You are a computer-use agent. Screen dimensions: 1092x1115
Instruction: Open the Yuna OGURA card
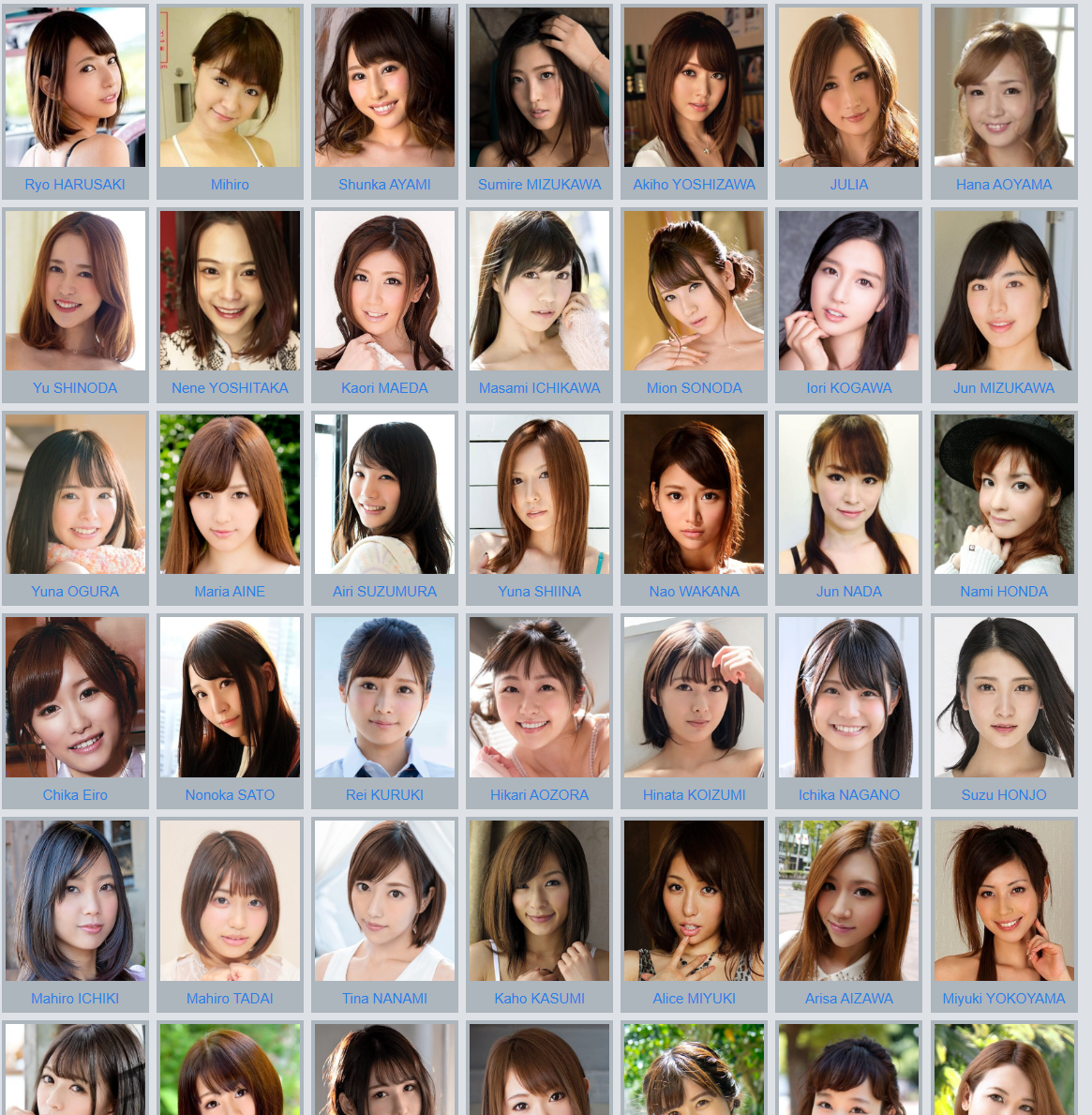click(75, 592)
